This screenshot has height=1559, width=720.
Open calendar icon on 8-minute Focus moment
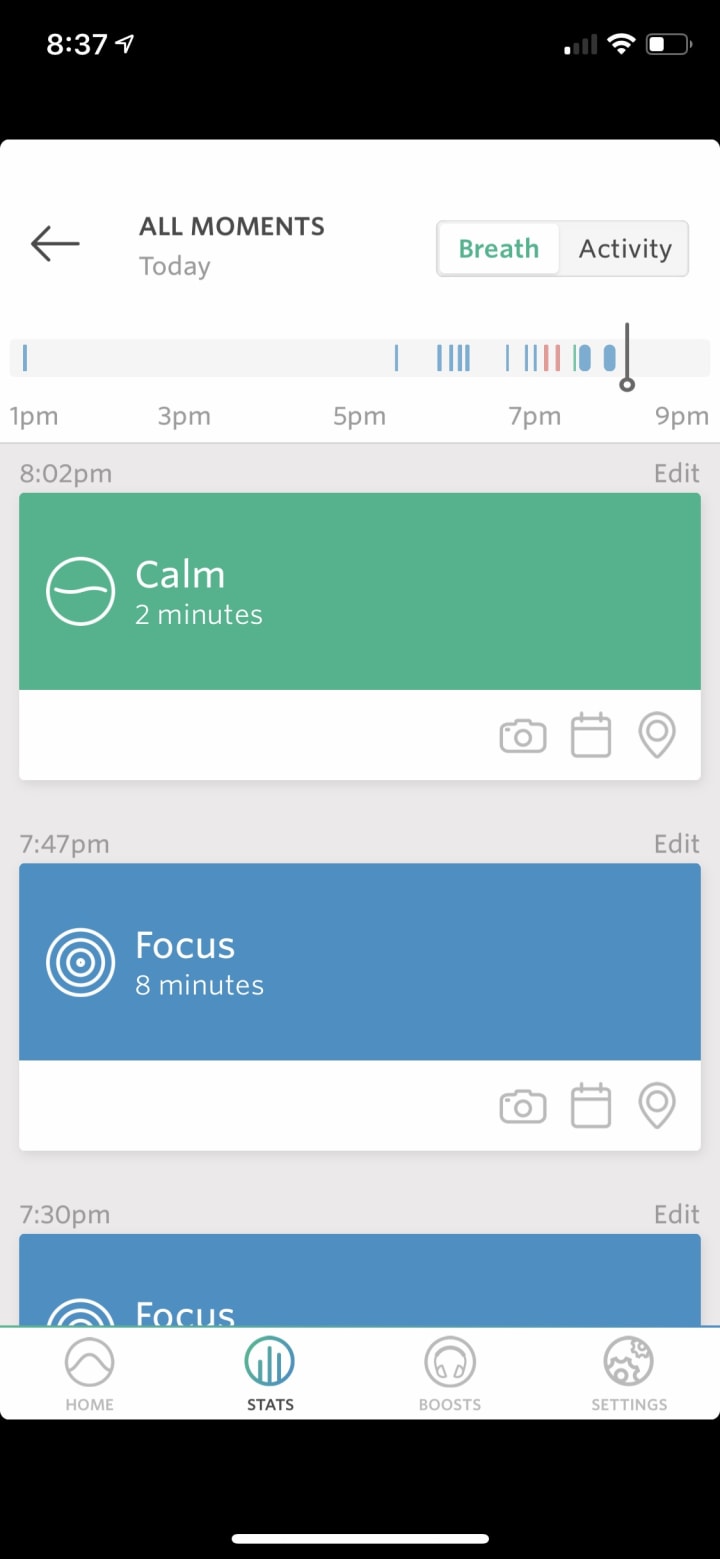tap(590, 1107)
